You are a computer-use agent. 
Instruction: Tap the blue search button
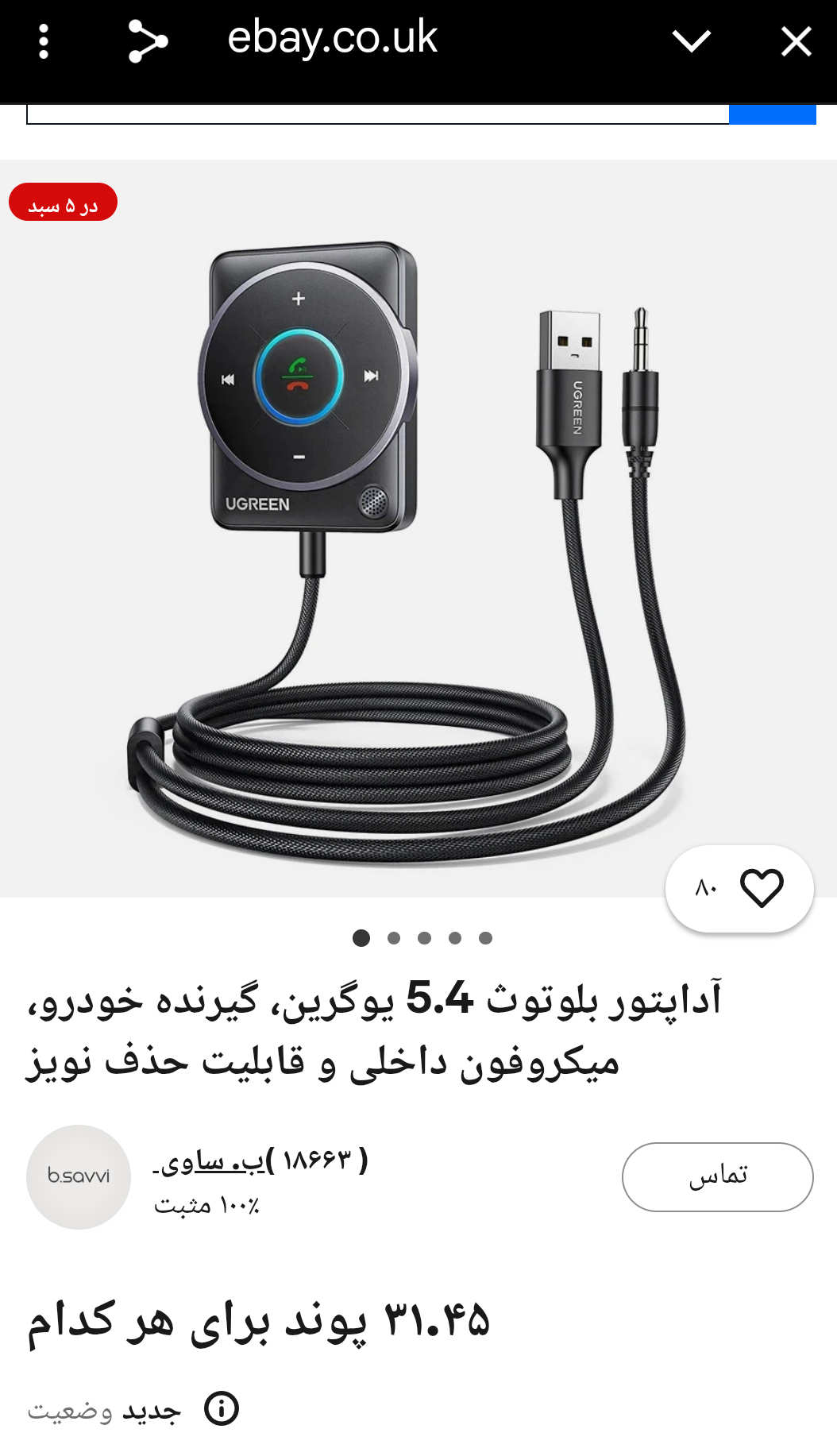click(772, 114)
